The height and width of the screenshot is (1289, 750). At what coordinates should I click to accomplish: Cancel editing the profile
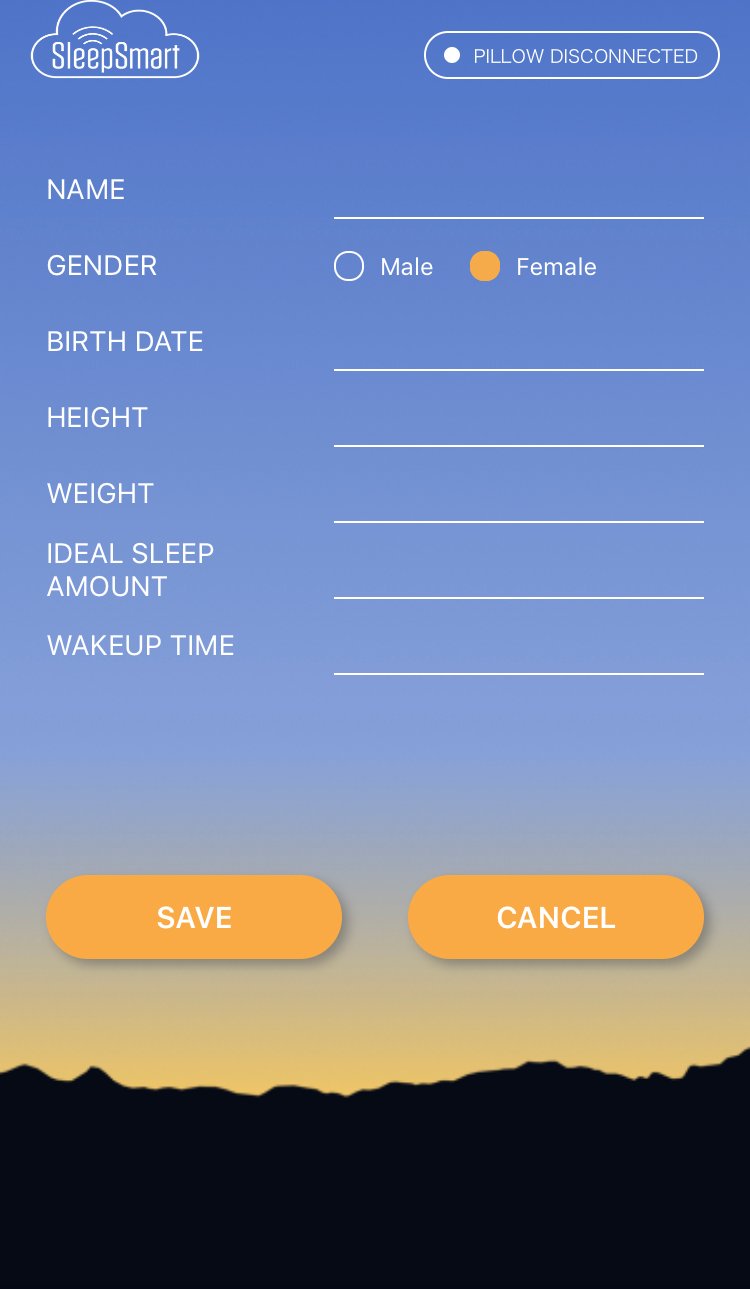556,917
